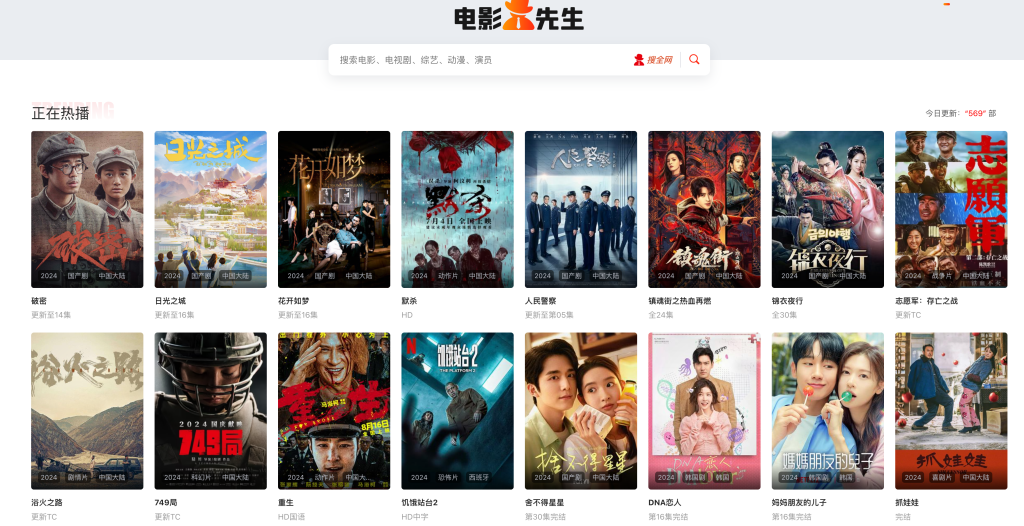Select the 749局 poster
Viewport: 1024px width, 526px height.
coord(210,410)
